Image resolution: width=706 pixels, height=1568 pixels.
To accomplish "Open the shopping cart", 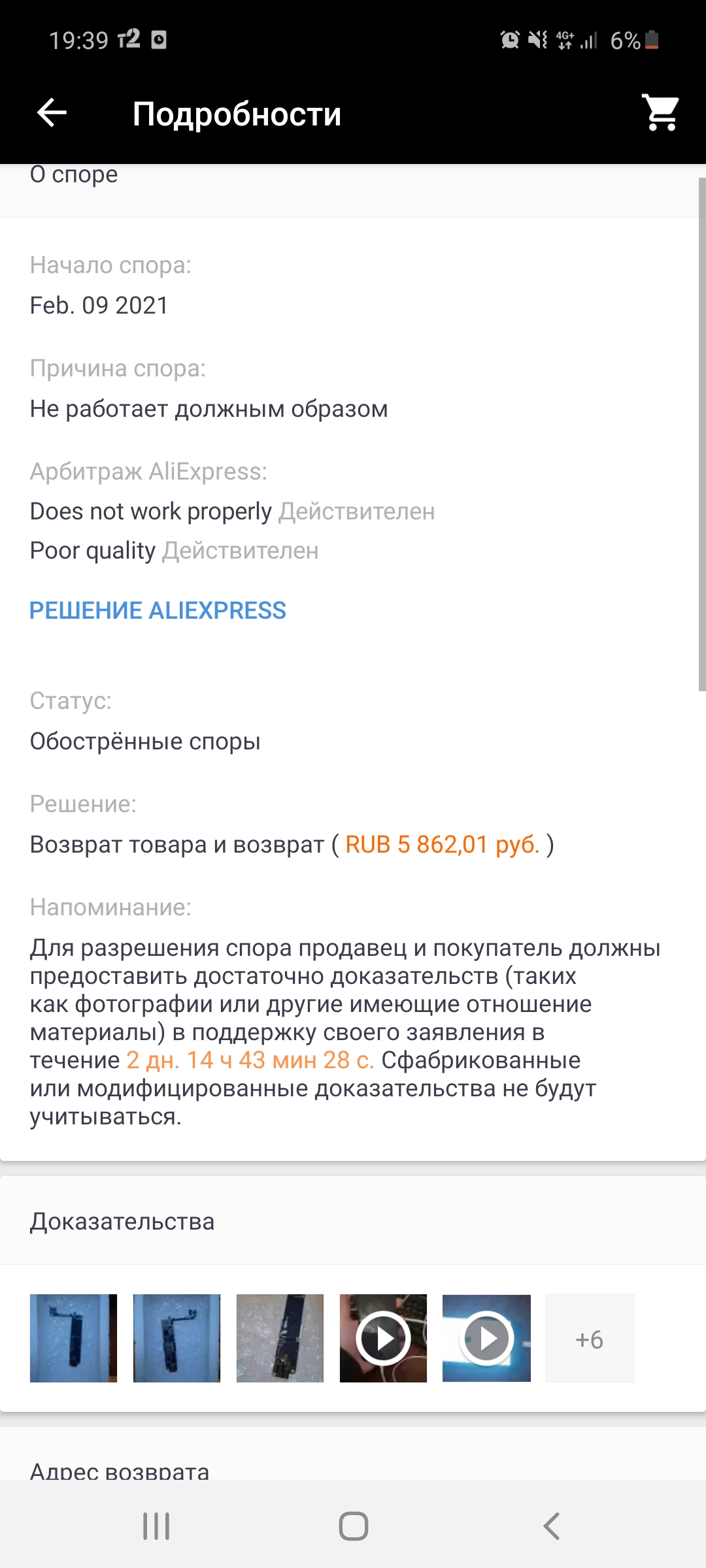I will [x=661, y=113].
